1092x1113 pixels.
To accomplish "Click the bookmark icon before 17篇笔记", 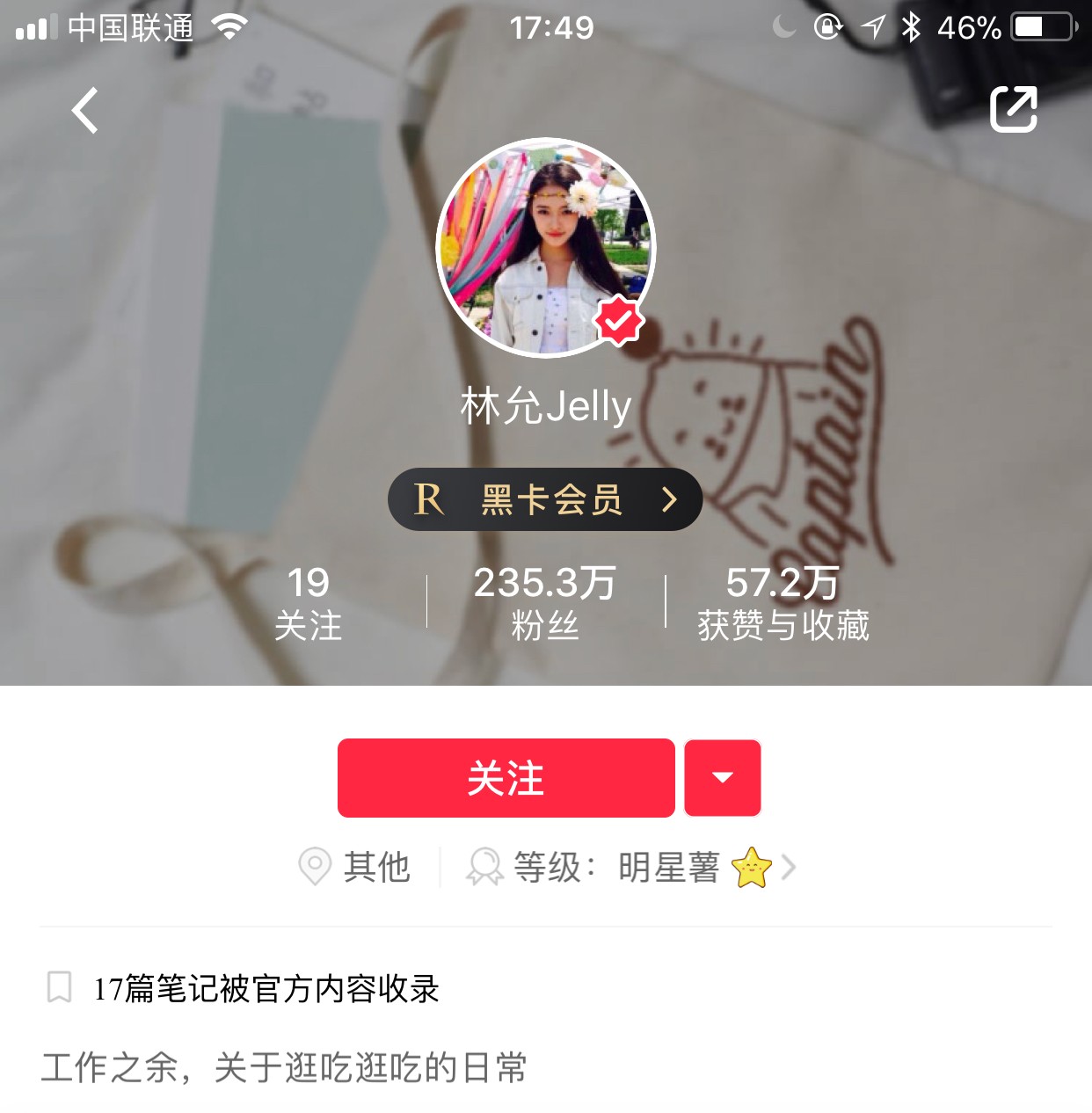I will pyautogui.click(x=58, y=989).
